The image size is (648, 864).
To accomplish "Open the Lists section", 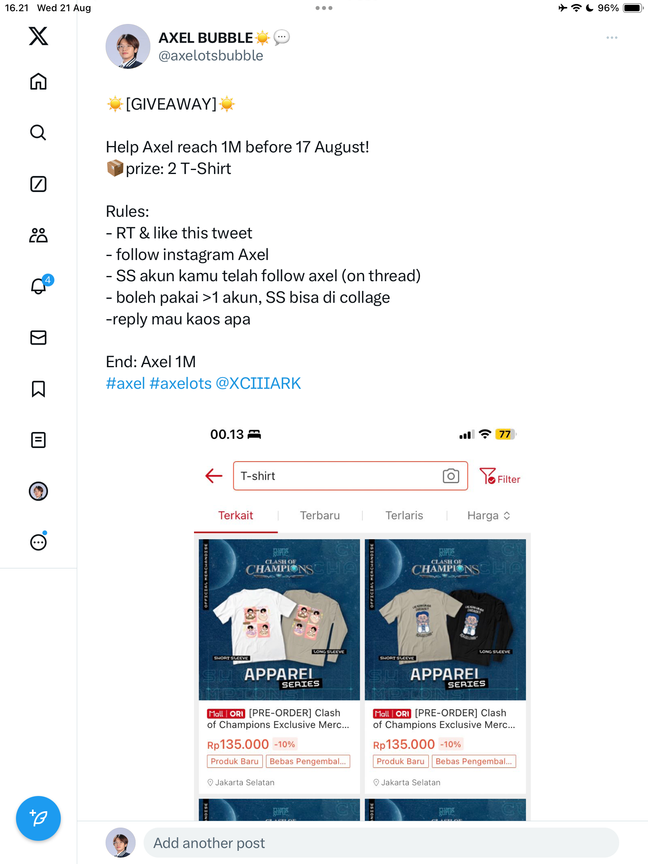I will [x=38, y=440].
